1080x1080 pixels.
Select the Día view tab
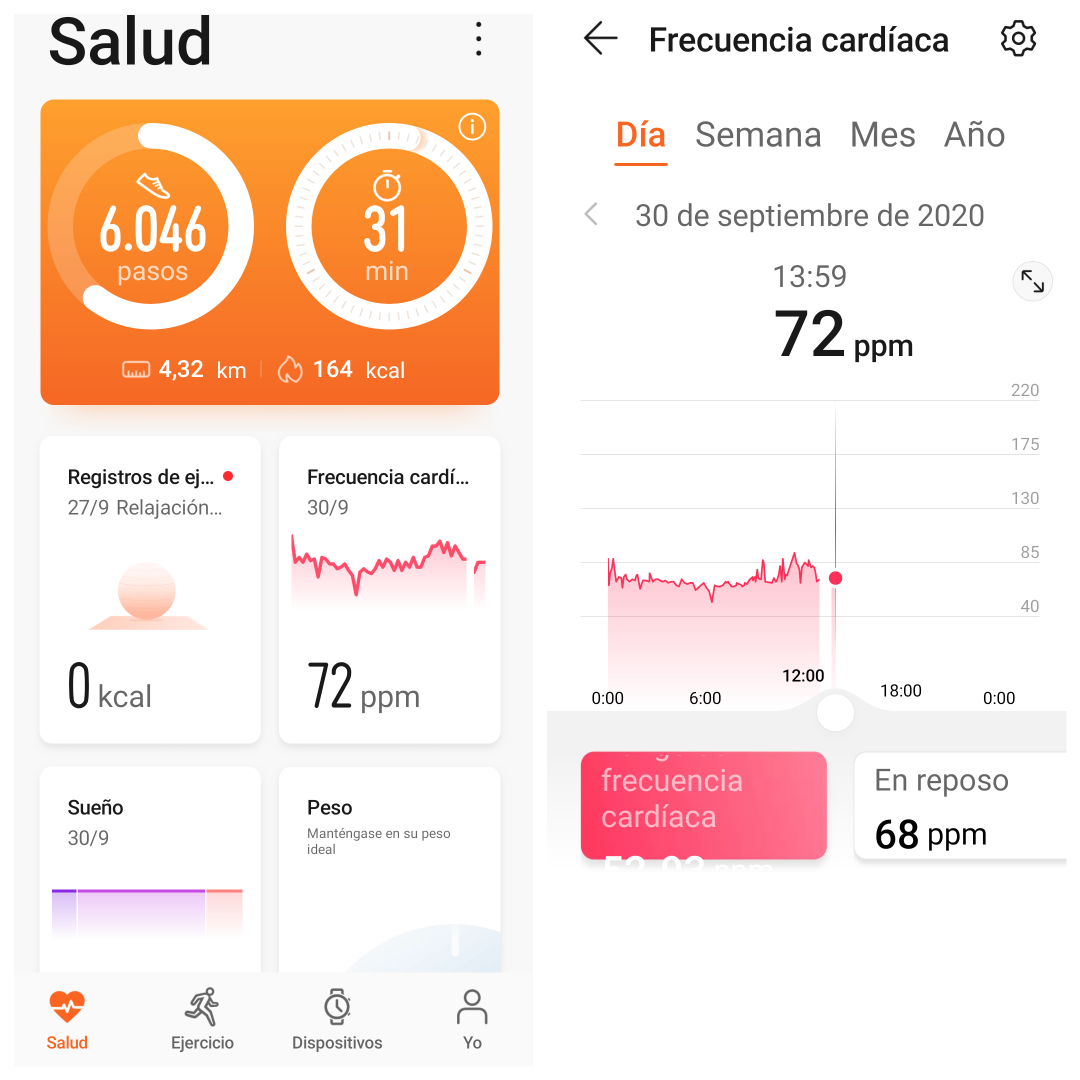click(641, 135)
